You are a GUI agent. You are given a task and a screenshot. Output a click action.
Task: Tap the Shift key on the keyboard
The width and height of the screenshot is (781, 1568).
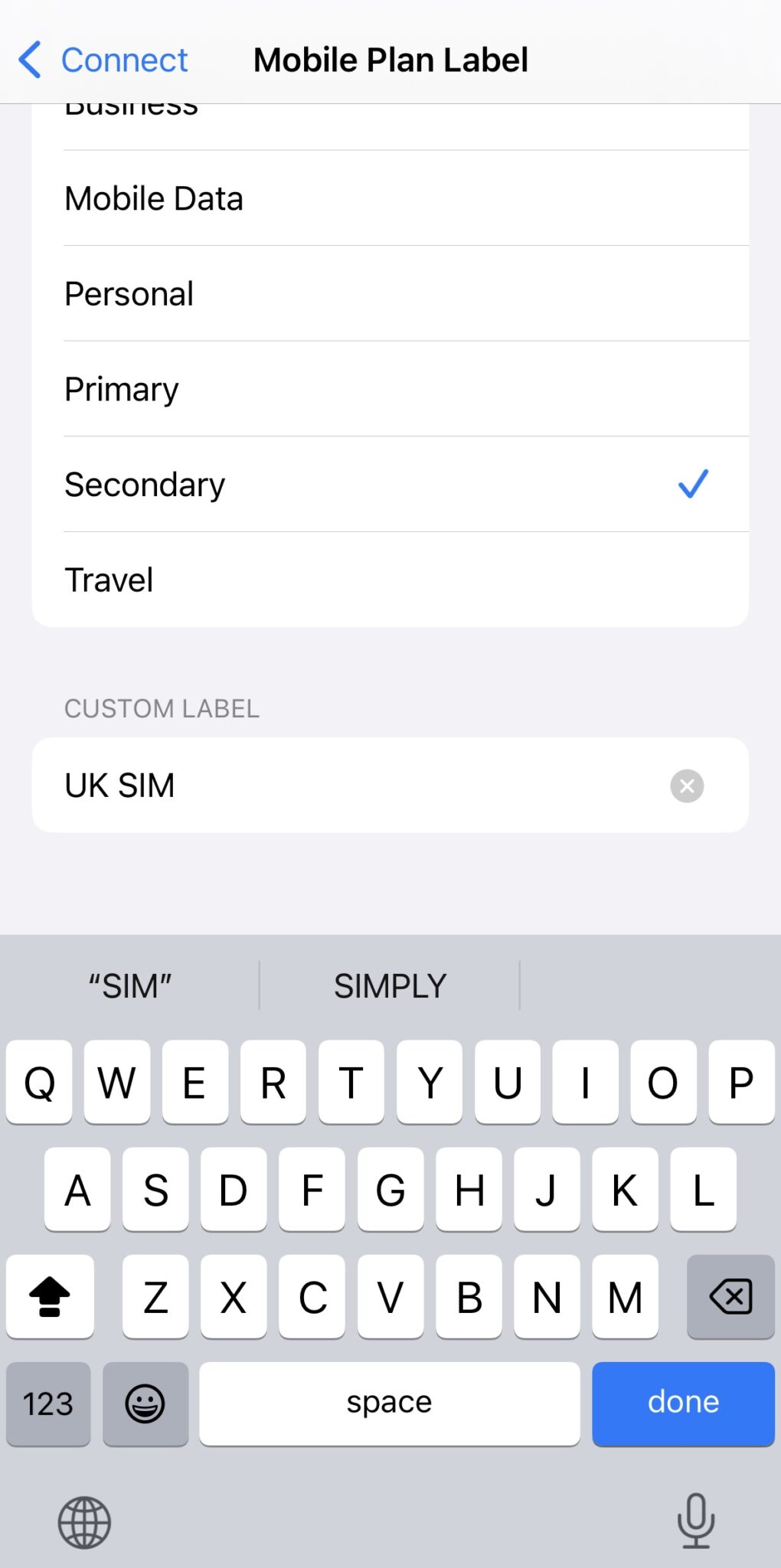click(49, 1297)
